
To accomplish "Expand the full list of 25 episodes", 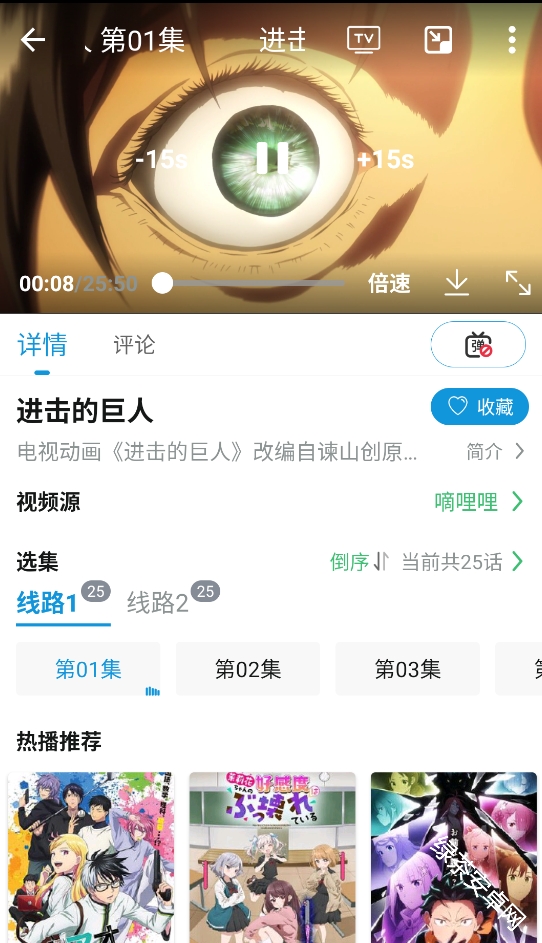I will (462, 562).
